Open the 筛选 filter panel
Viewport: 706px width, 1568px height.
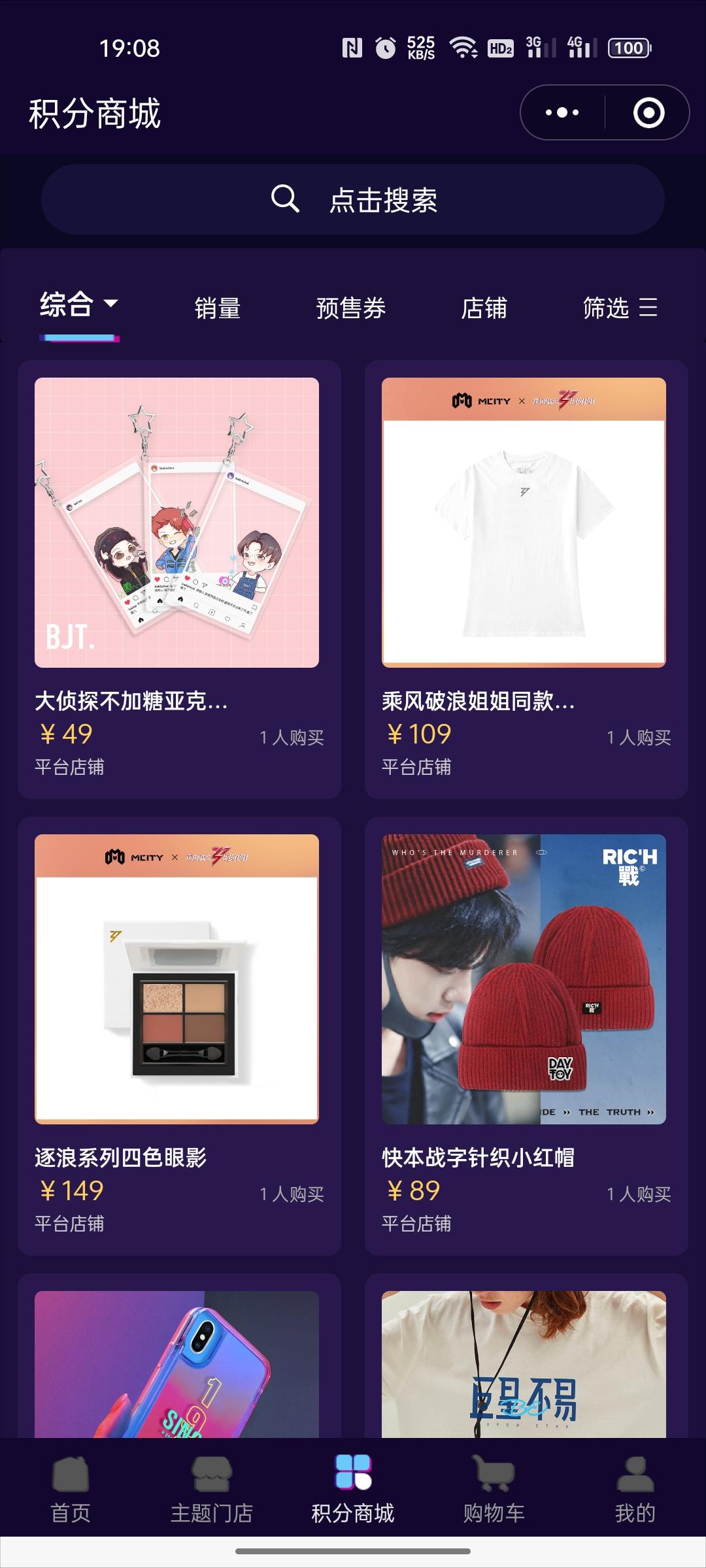619,308
